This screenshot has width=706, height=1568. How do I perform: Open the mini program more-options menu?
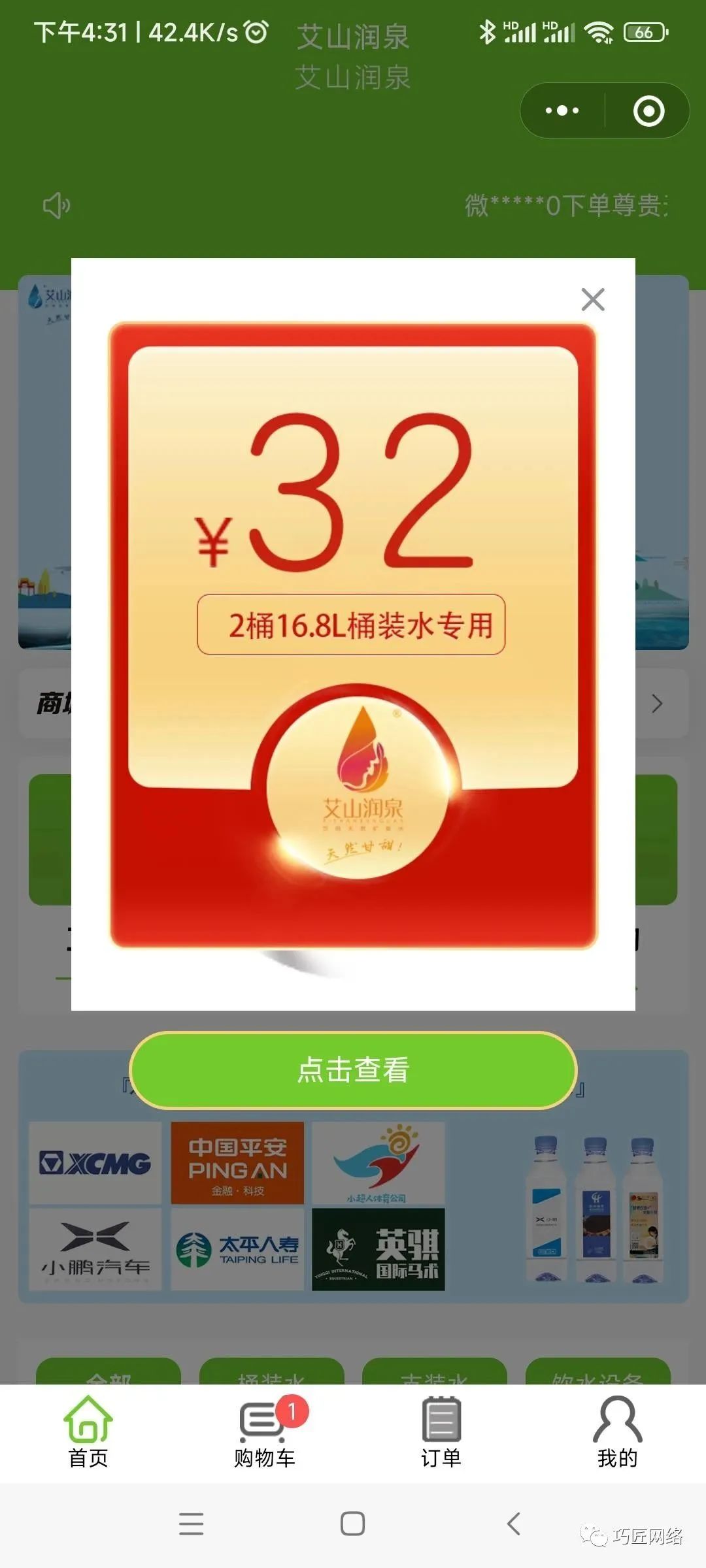point(562,110)
